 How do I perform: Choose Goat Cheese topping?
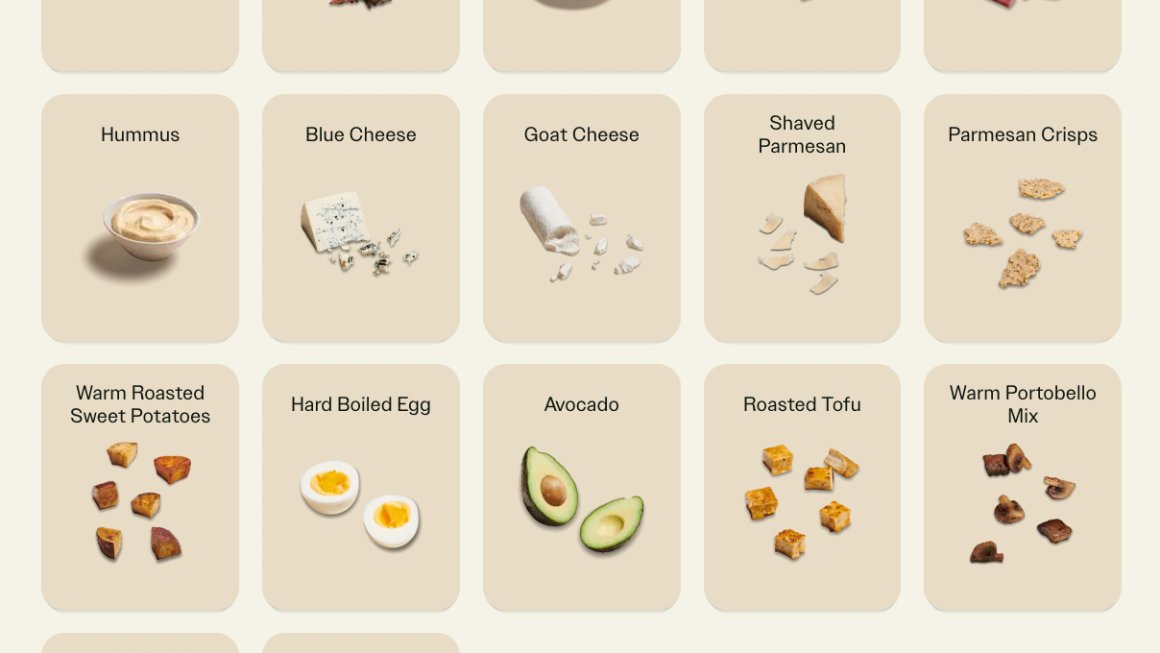(x=581, y=218)
